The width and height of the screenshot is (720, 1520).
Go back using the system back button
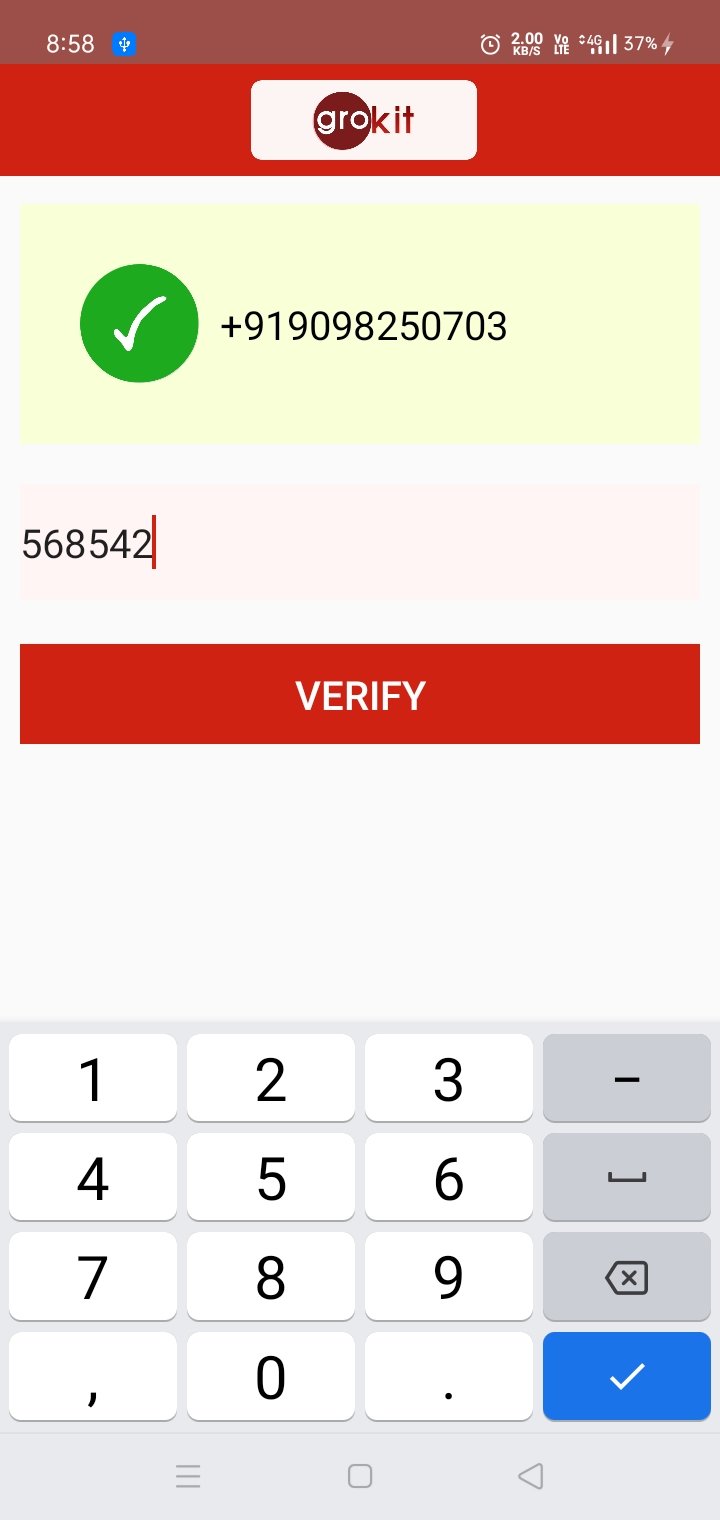point(530,1476)
